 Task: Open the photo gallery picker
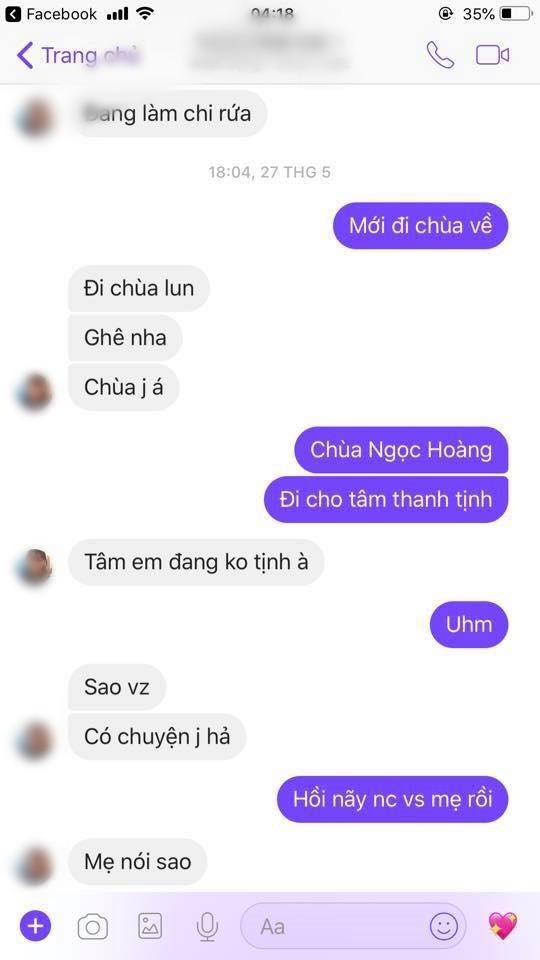click(150, 926)
